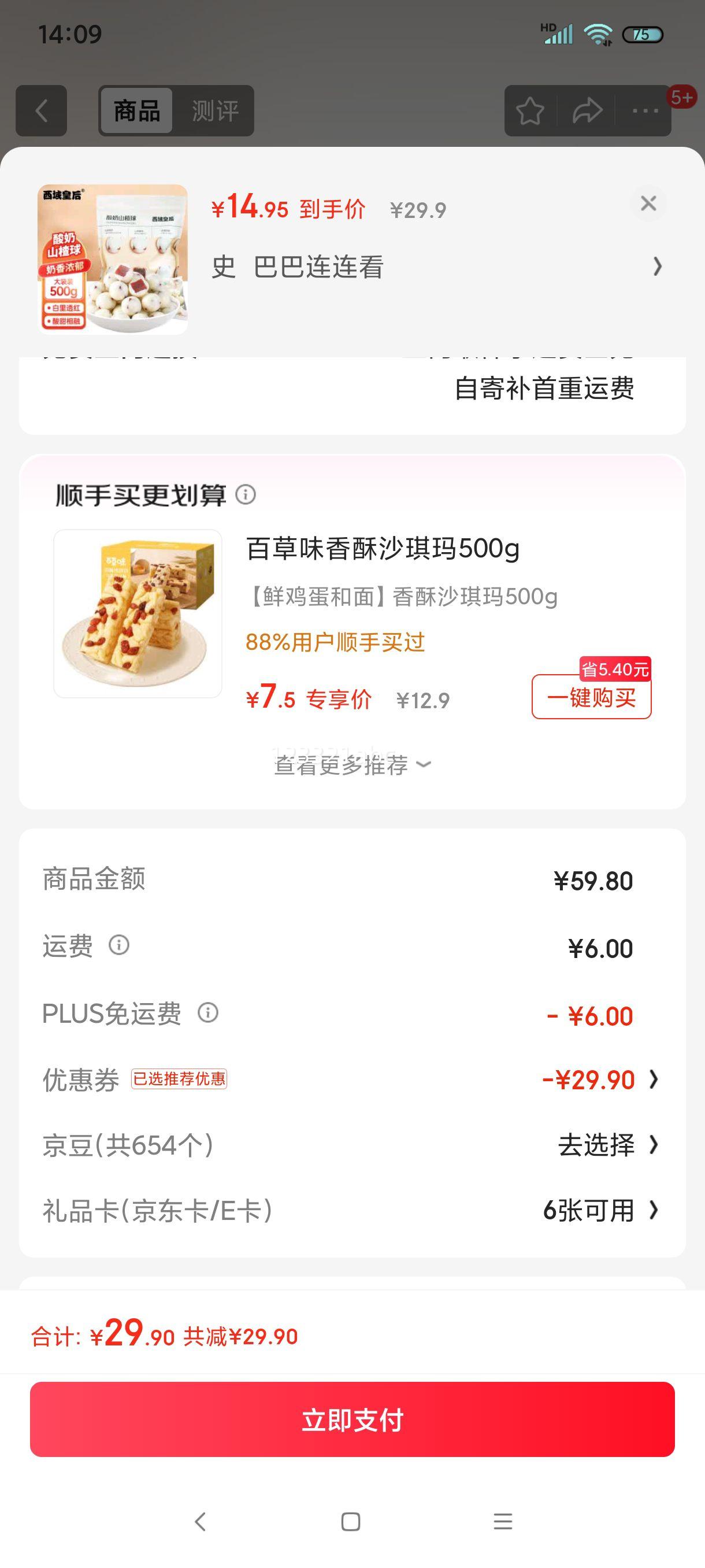Open the 百草味香酥沙琪玛500g product image
Image resolution: width=705 pixels, height=1568 pixels.
138,613
